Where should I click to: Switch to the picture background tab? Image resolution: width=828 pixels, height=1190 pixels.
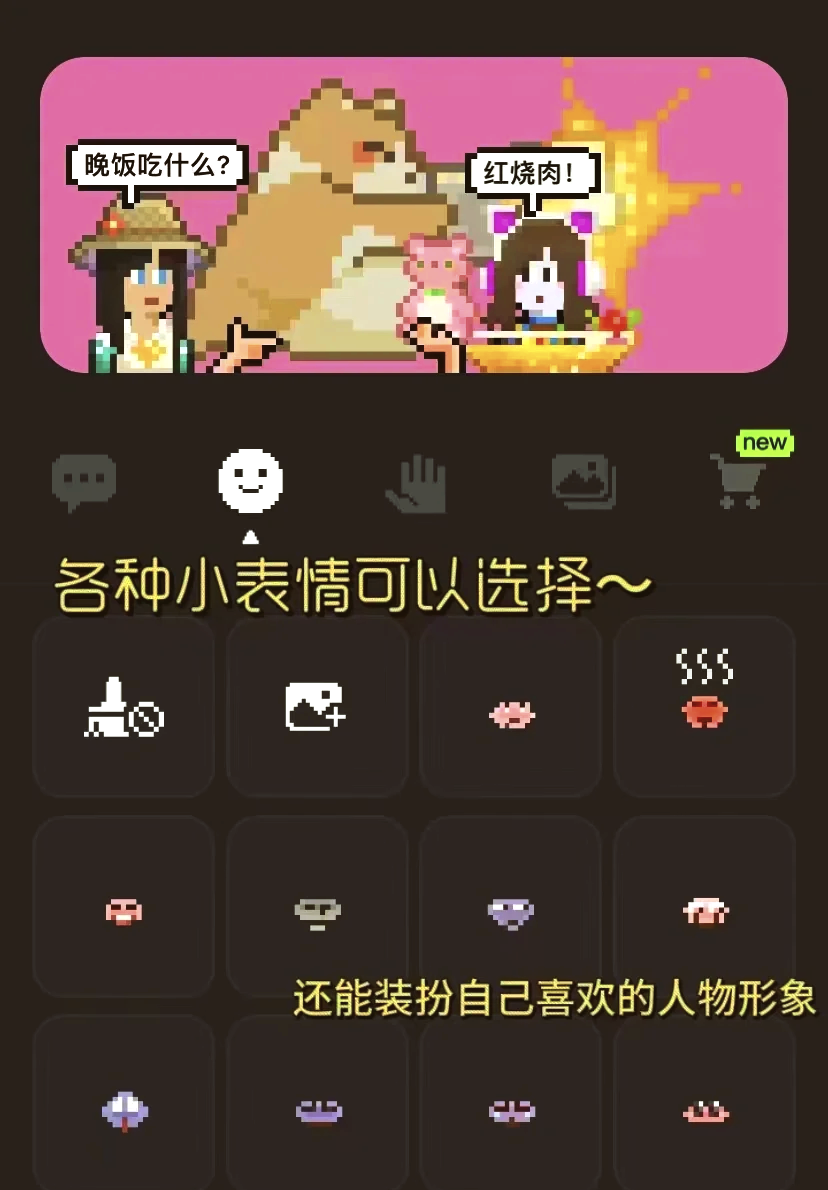click(x=583, y=481)
